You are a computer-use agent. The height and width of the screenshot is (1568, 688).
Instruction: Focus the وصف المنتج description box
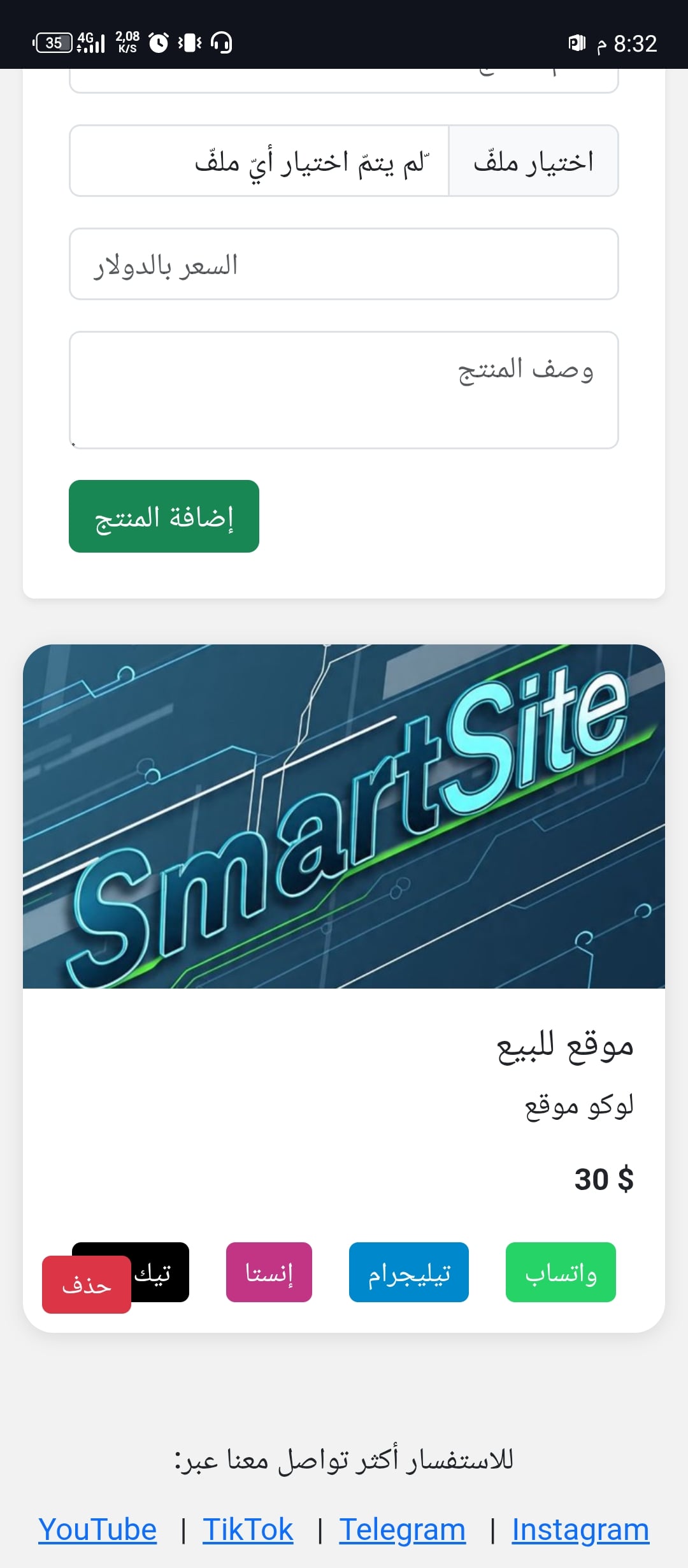[344, 389]
